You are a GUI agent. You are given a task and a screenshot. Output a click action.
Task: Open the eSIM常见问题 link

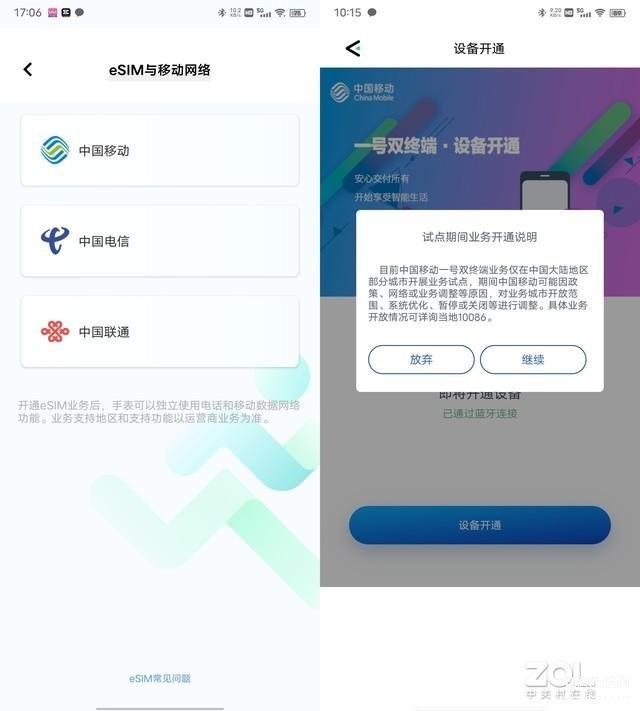point(160,678)
